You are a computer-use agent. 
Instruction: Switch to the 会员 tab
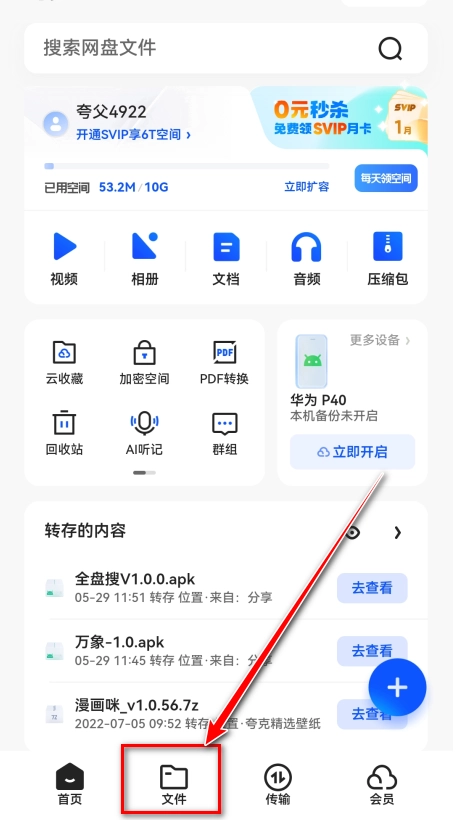(382, 784)
